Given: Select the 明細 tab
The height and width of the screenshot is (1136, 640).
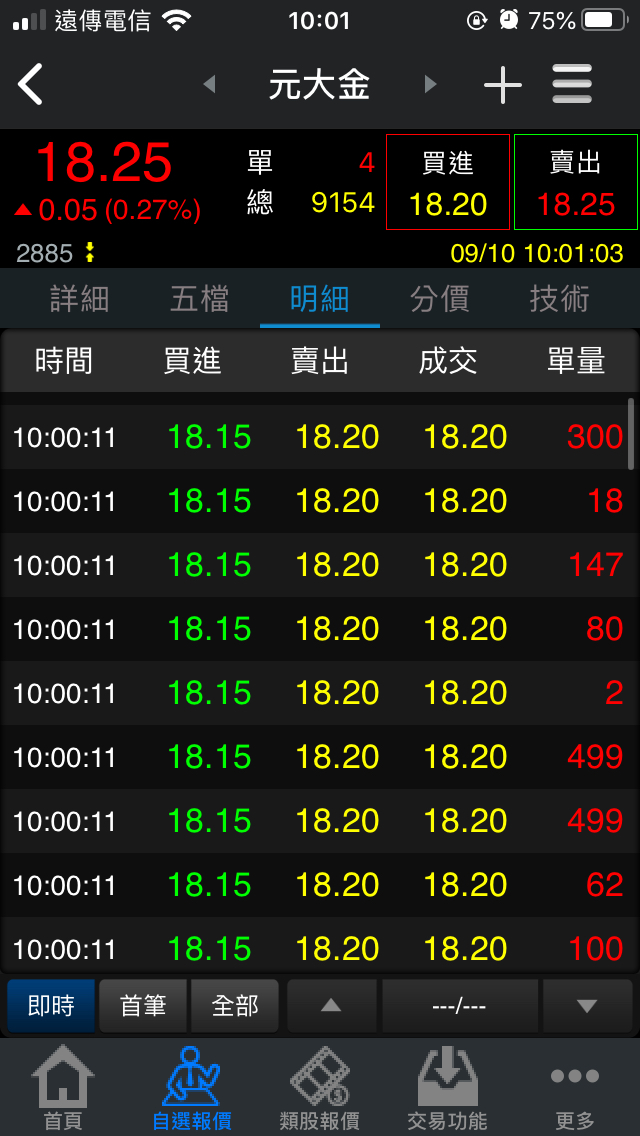Looking at the screenshot, I should pos(320,298).
